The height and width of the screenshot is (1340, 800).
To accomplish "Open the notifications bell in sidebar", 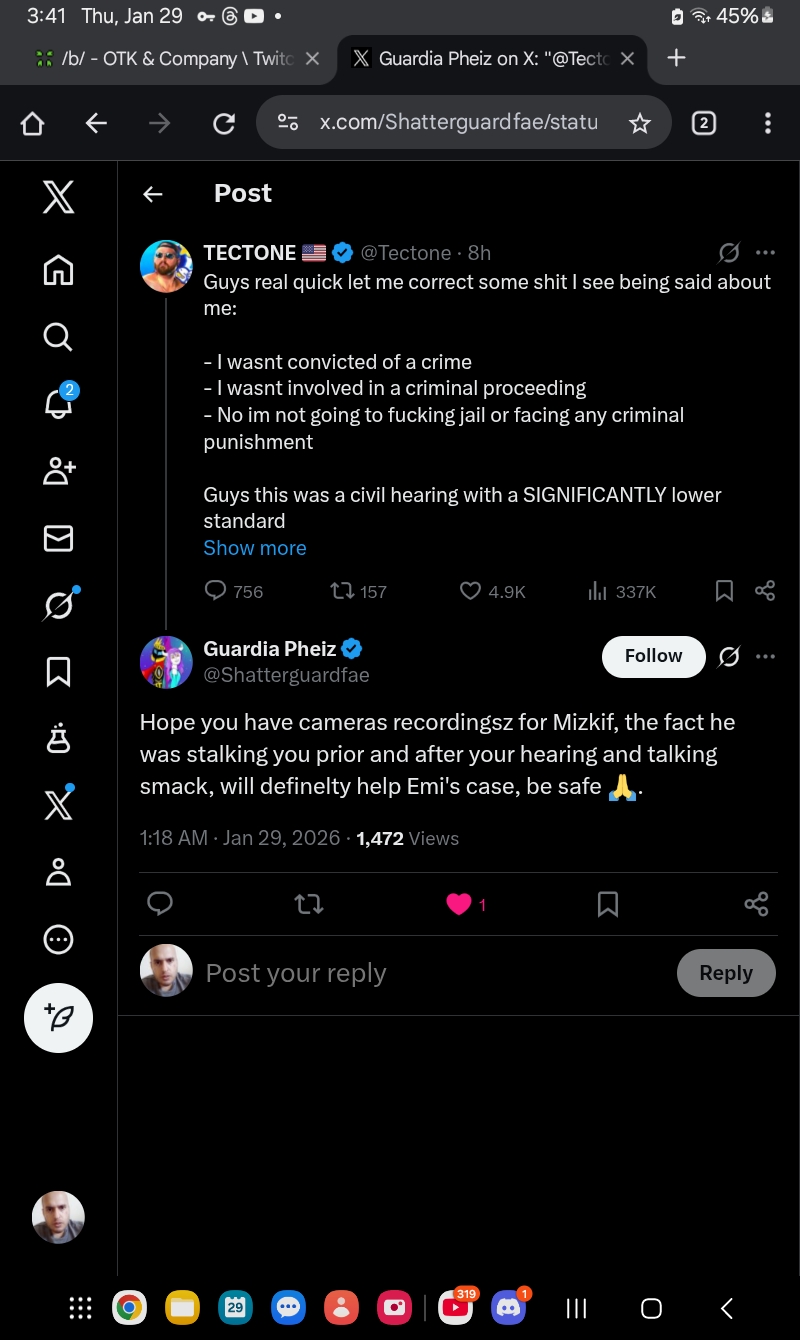I will [x=58, y=402].
